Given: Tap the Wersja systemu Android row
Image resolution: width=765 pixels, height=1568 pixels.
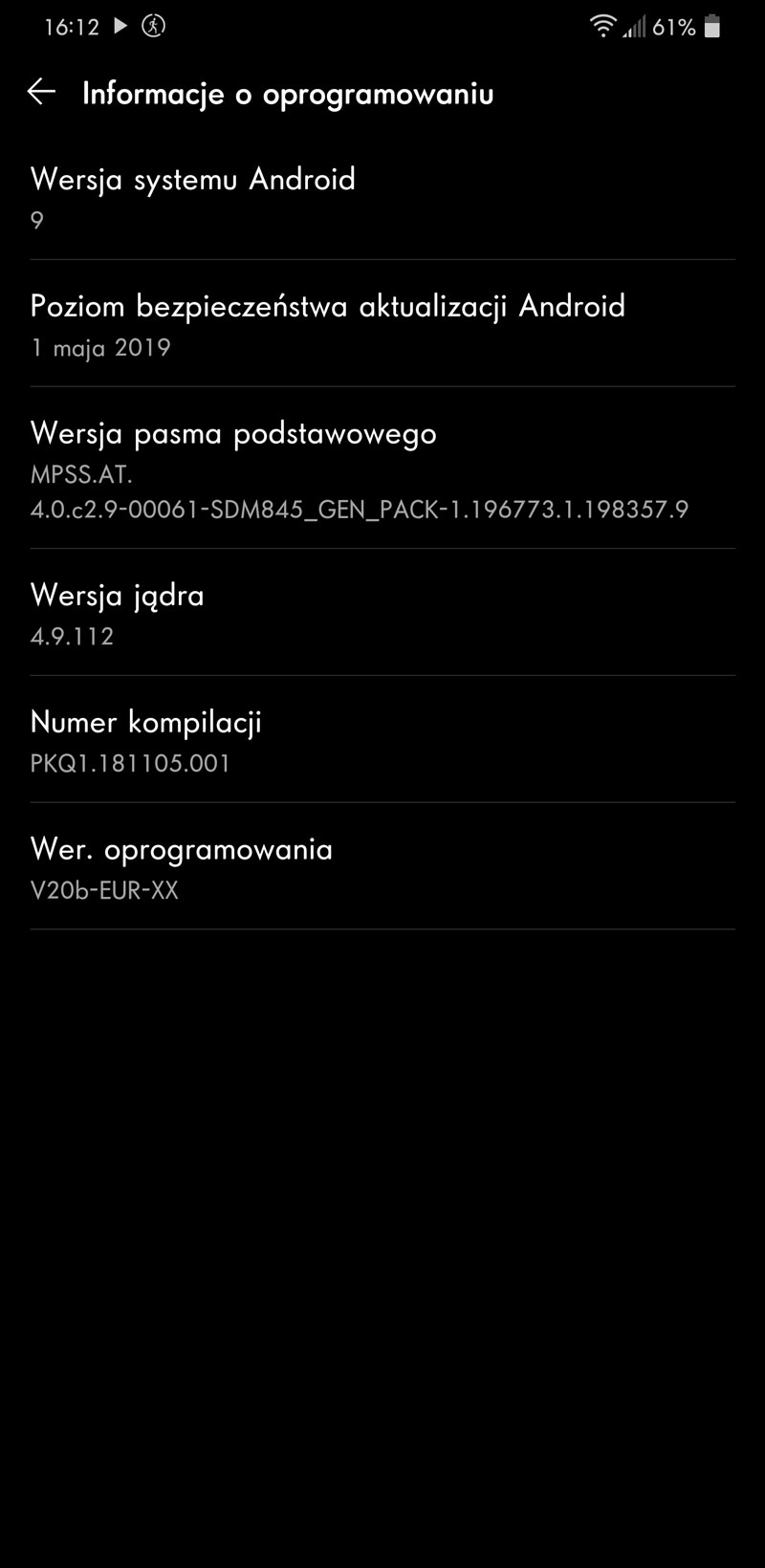Looking at the screenshot, I should click(382, 198).
